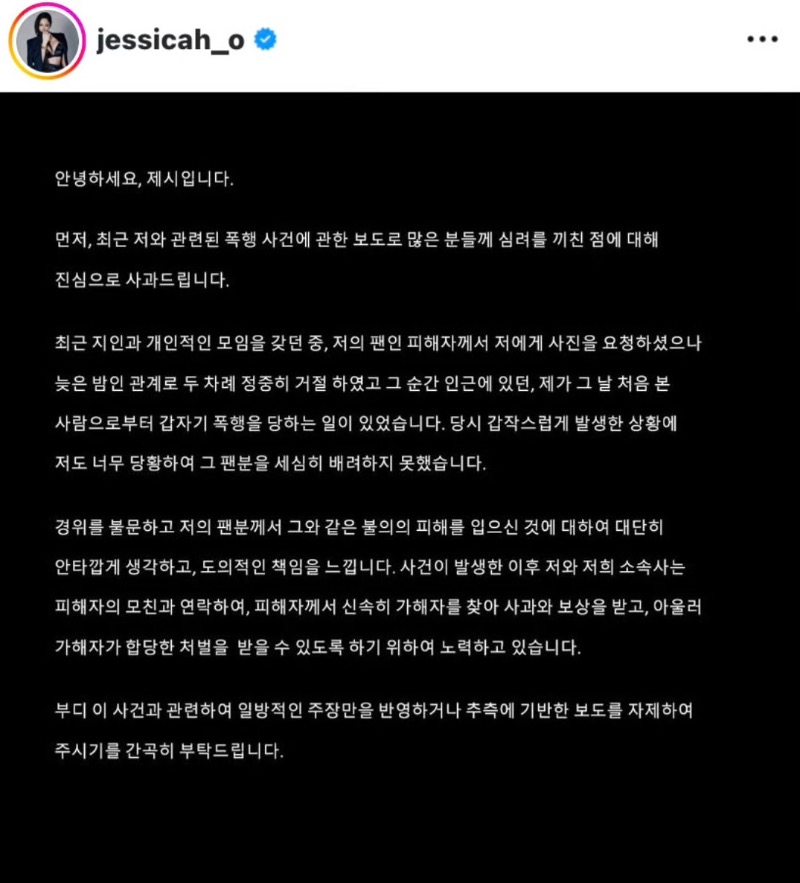Open the jessicah_o username profile link

[170, 41]
